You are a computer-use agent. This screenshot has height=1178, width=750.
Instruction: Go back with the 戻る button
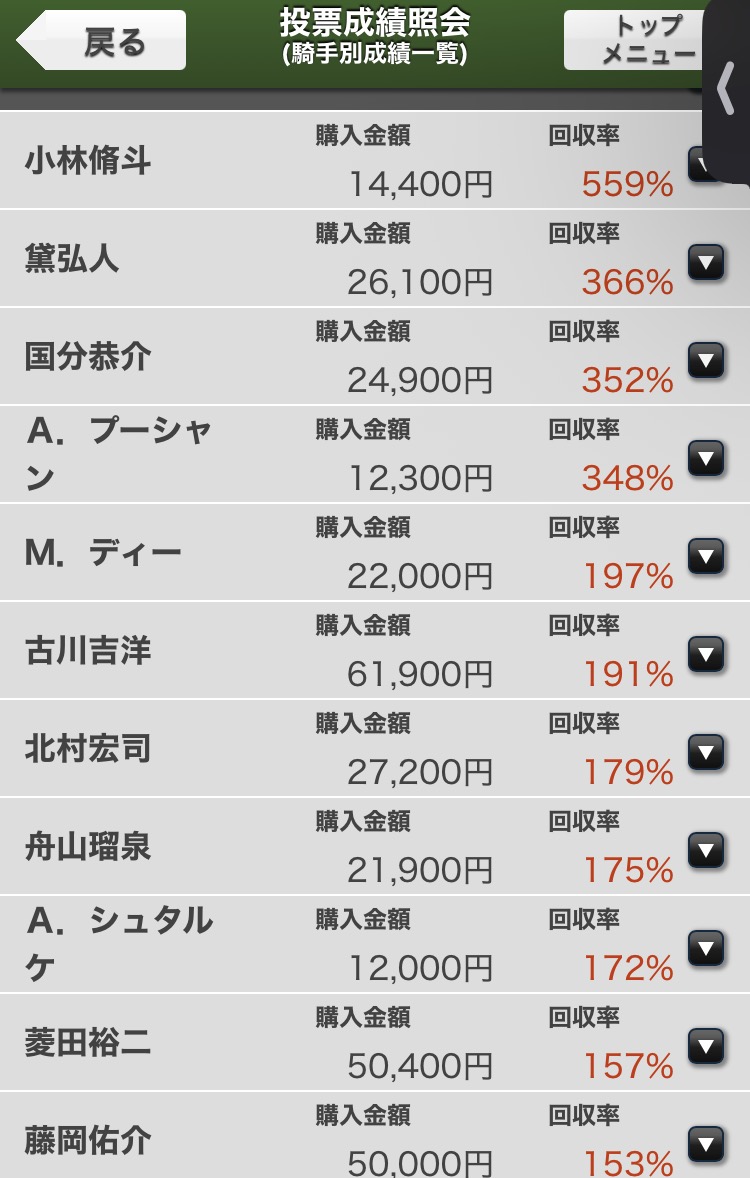coord(101,41)
